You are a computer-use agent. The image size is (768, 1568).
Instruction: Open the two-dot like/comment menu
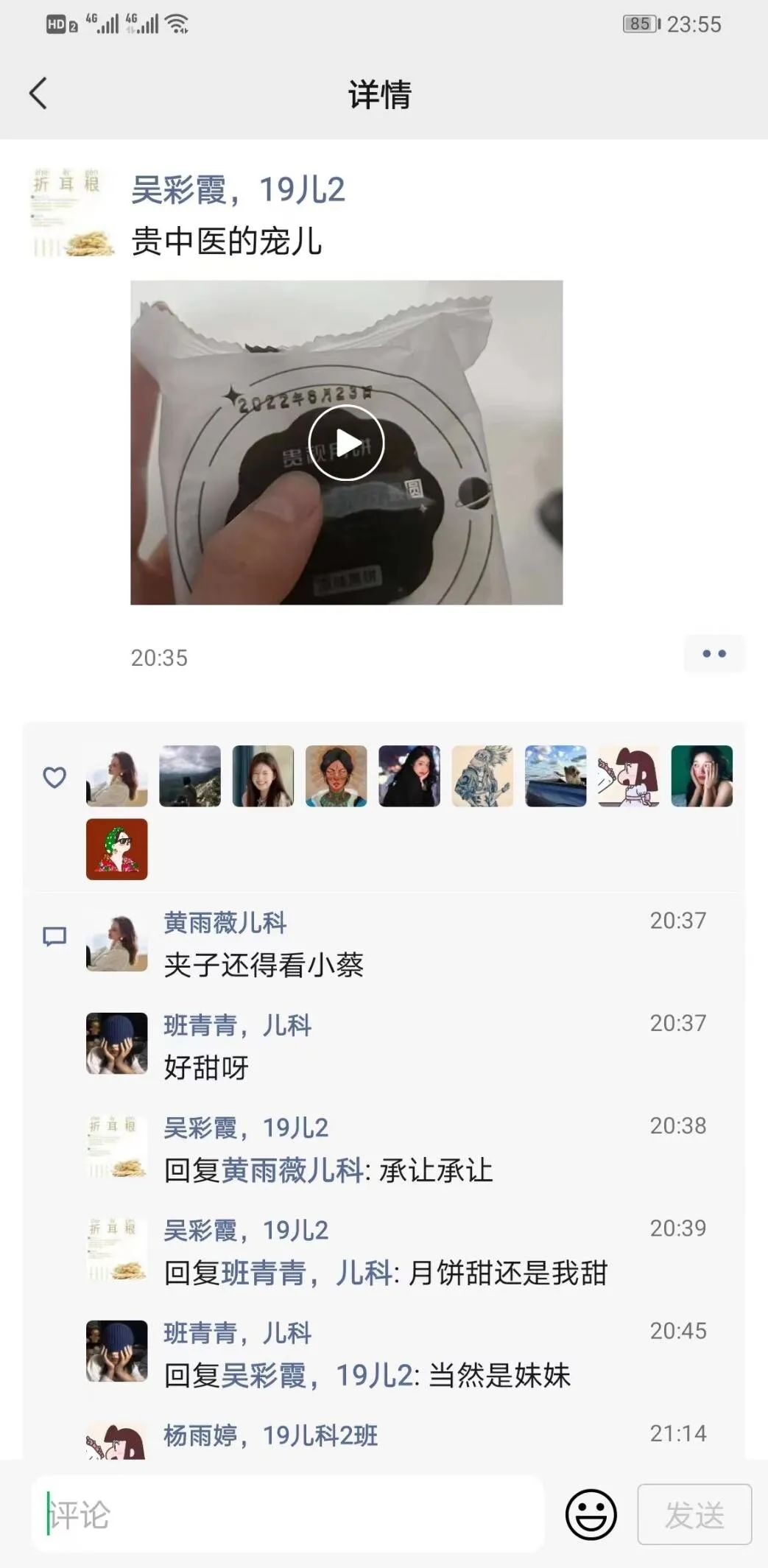pyautogui.click(x=714, y=653)
